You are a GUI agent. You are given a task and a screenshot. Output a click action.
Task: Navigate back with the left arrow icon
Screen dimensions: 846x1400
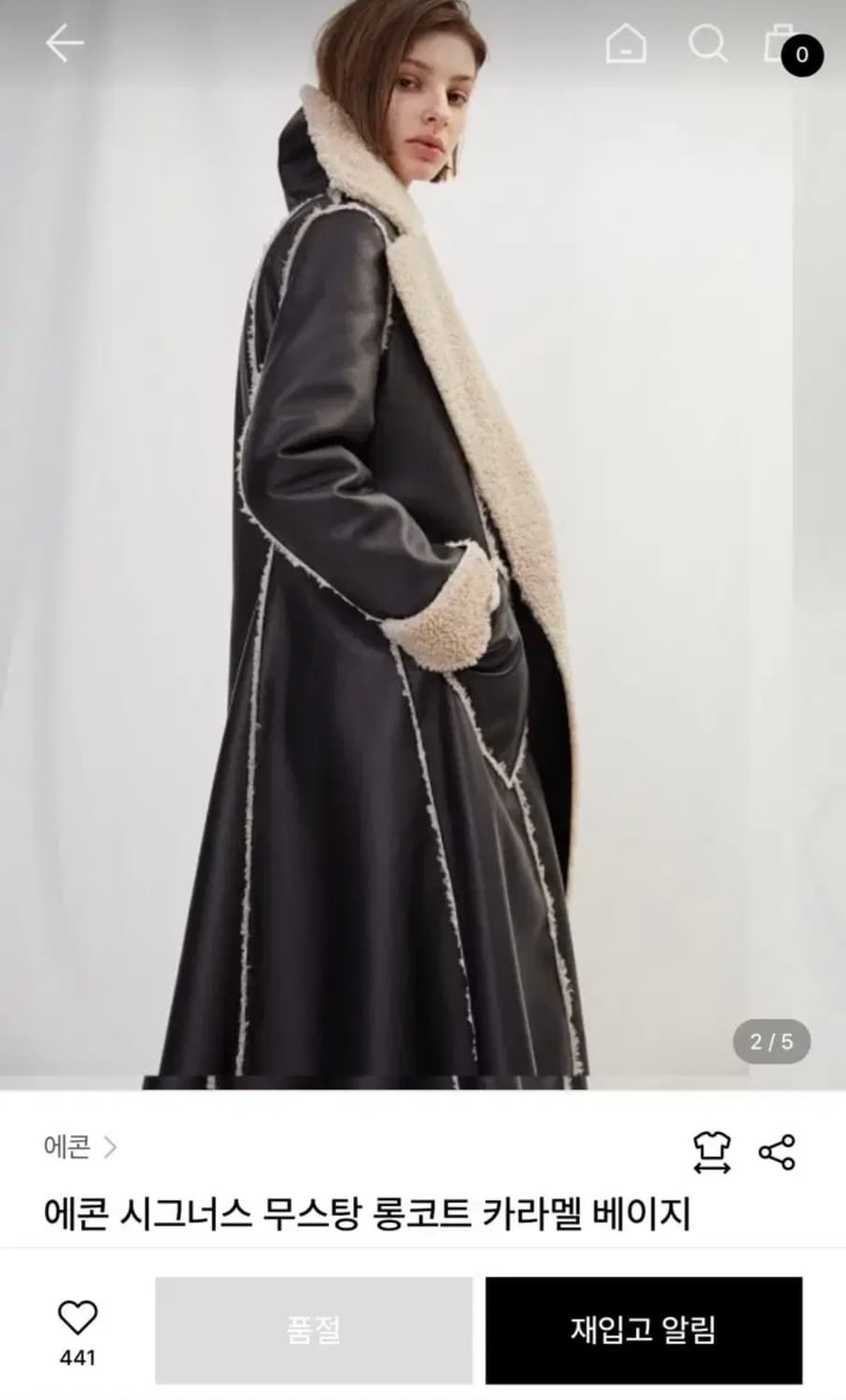[x=63, y=42]
